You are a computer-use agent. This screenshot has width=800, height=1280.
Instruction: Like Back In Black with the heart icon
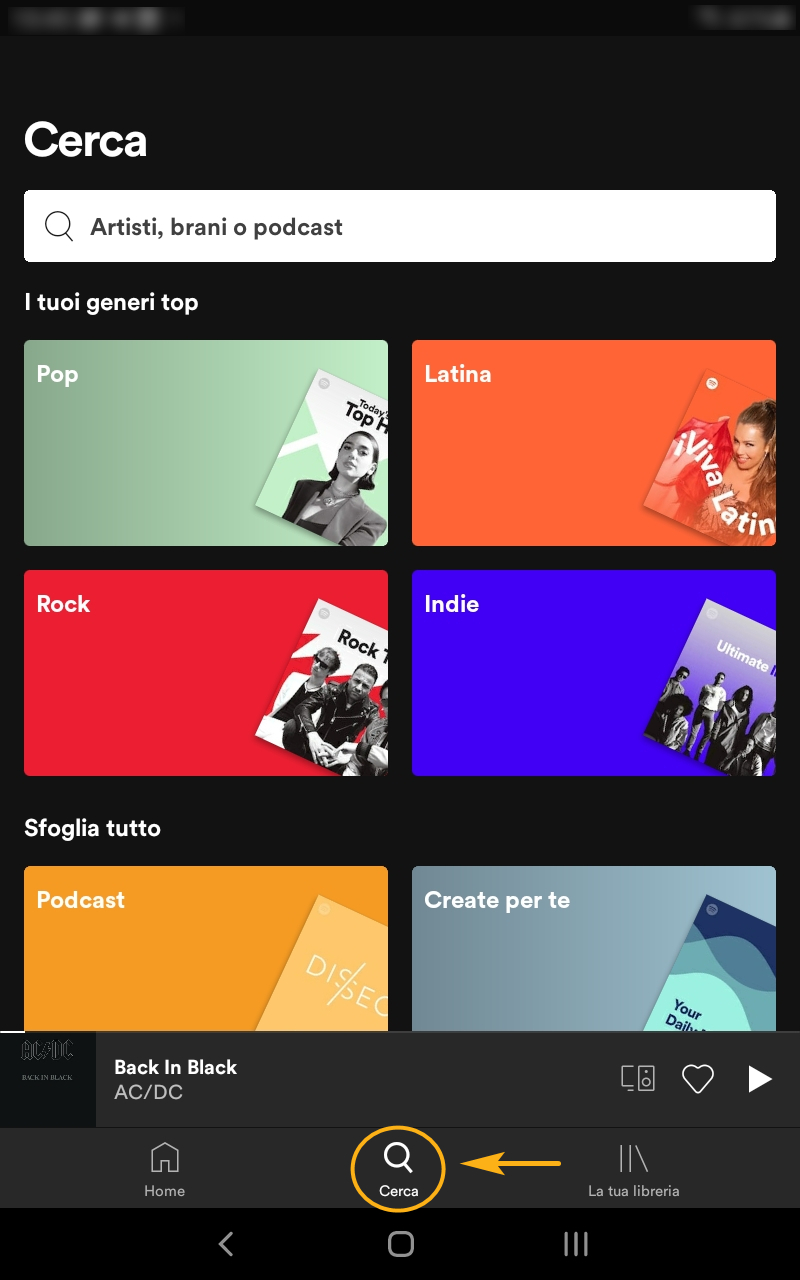(x=698, y=1079)
